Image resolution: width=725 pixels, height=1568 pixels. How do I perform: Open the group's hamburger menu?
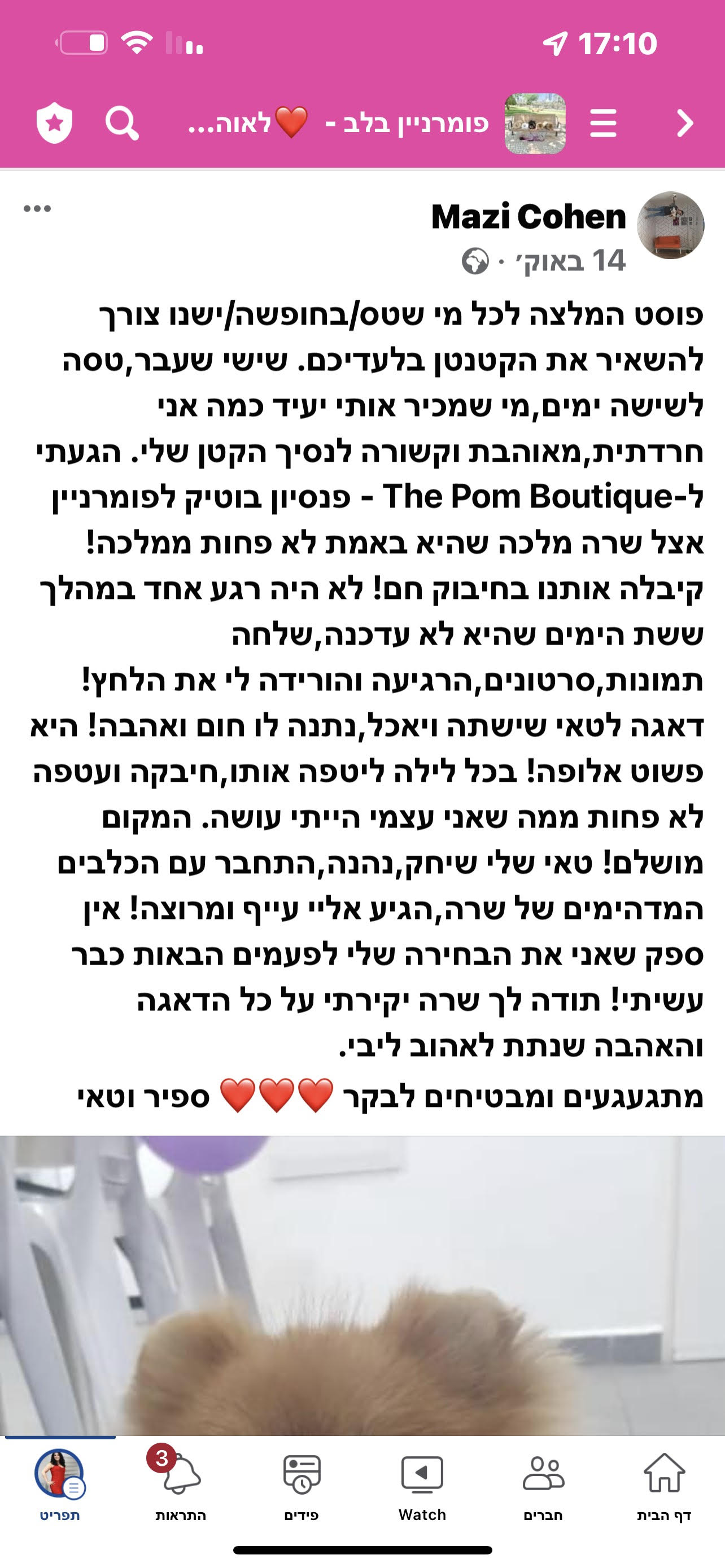pyautogui.click(x=602, y=124)
